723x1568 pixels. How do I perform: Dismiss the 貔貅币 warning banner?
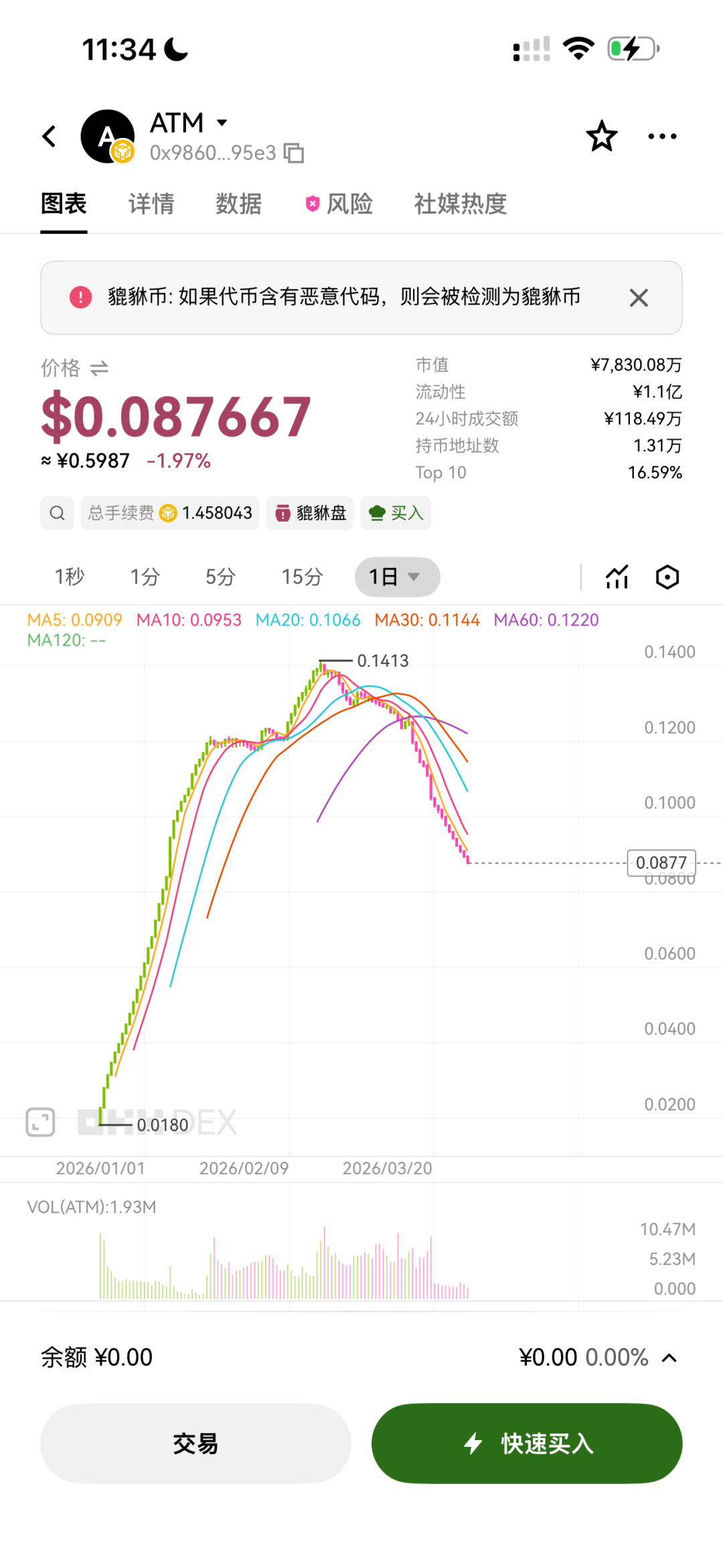tap(639, 298)
